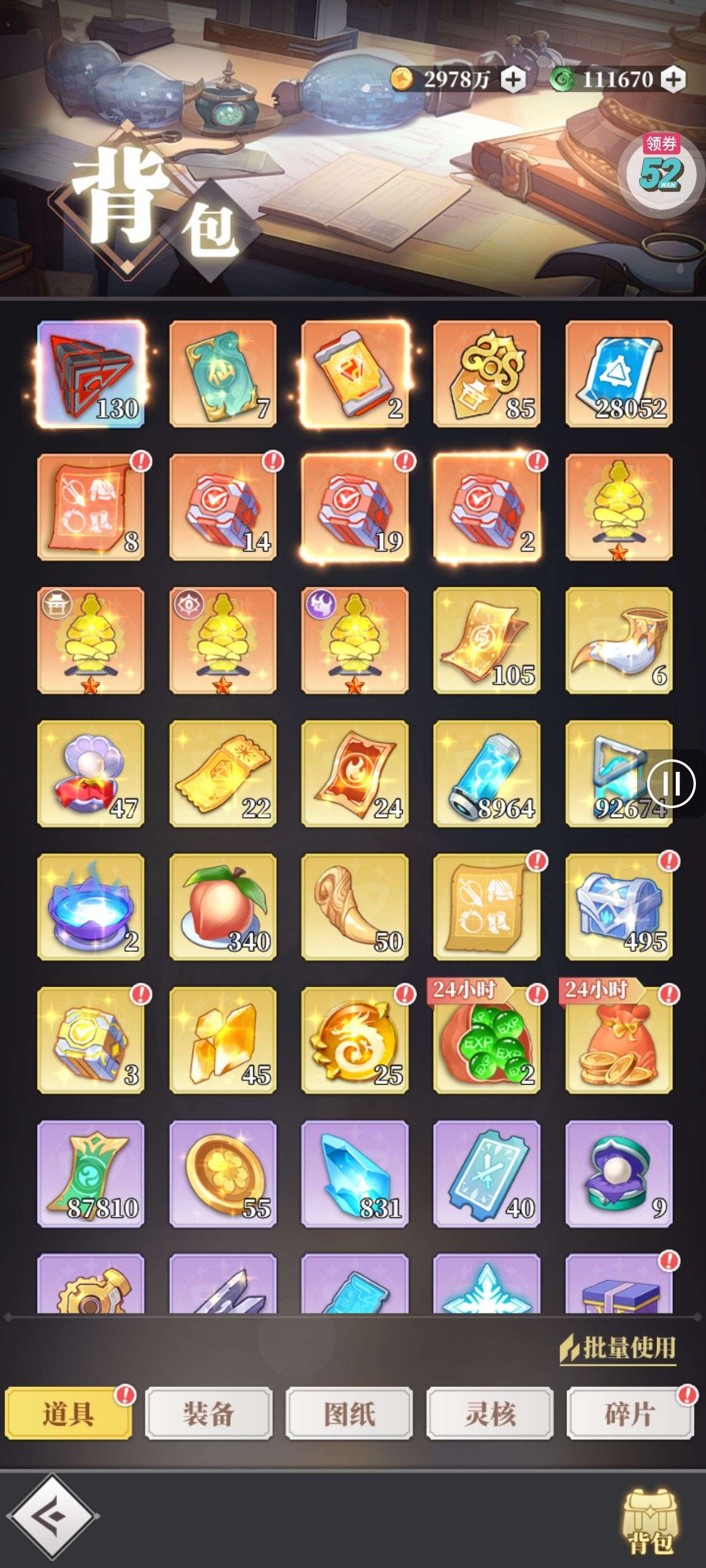This screenshot has width=706, height=1568.
Task: Open the 碎片 tab
Action: click(630, 1413)
